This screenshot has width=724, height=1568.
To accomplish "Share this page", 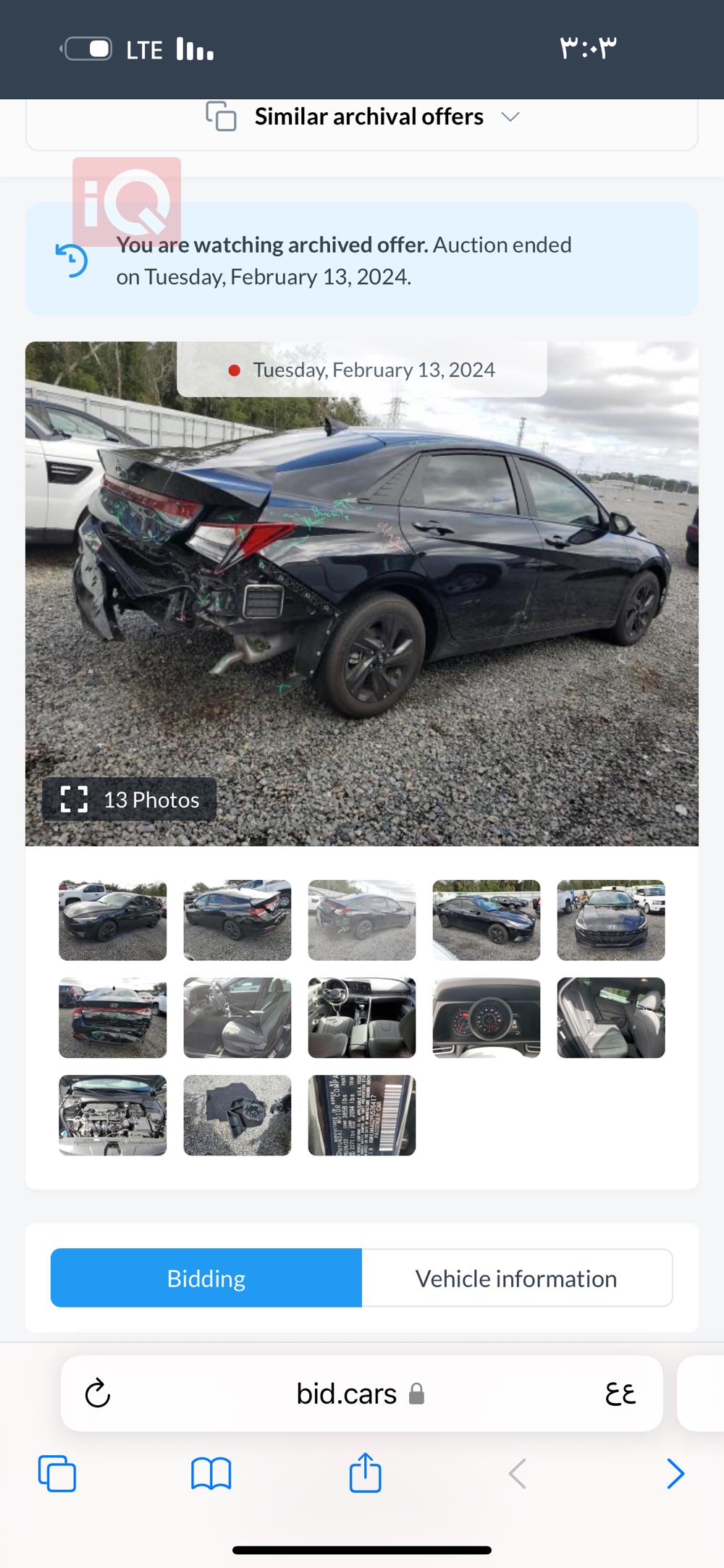I will tap(365, 1473).
